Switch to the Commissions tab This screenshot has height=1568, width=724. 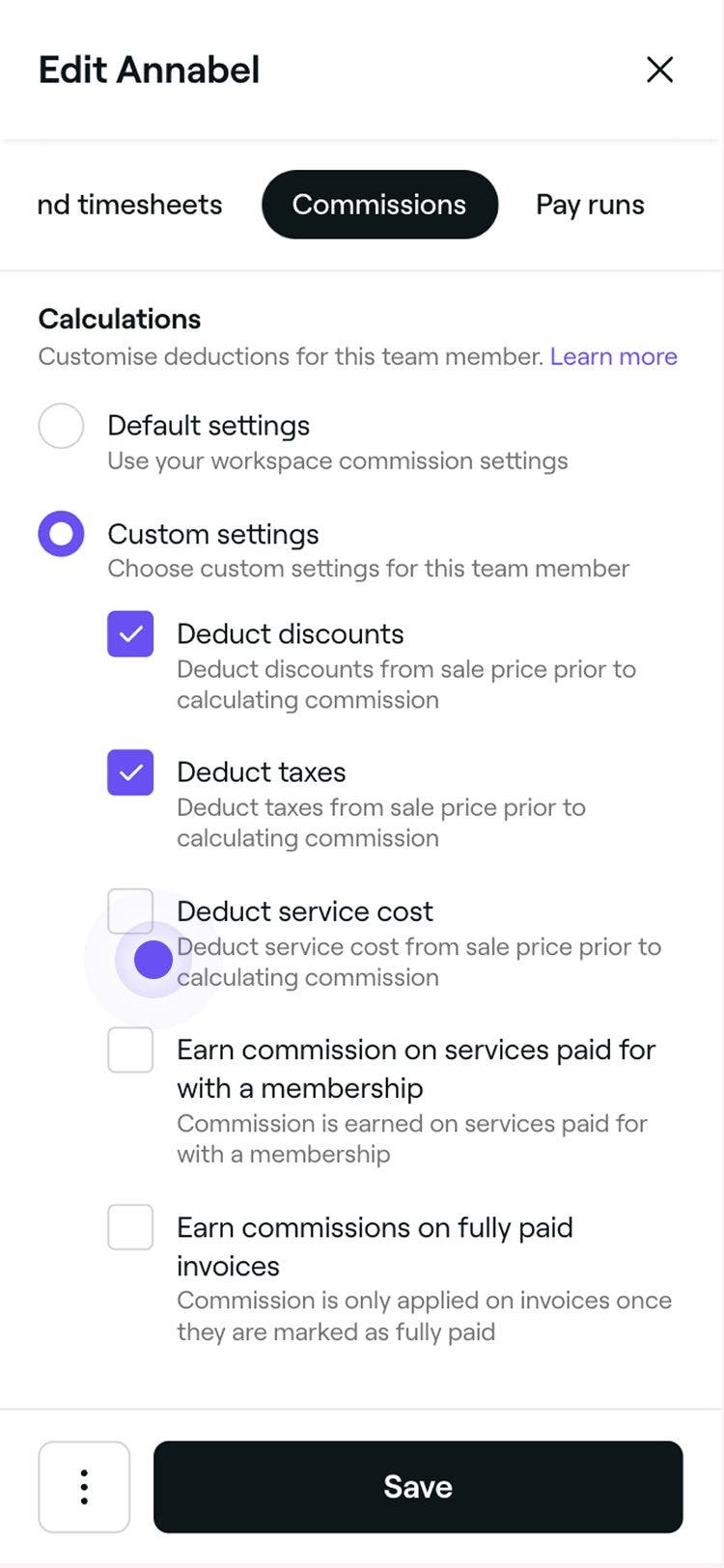click(x=379, y=204)
